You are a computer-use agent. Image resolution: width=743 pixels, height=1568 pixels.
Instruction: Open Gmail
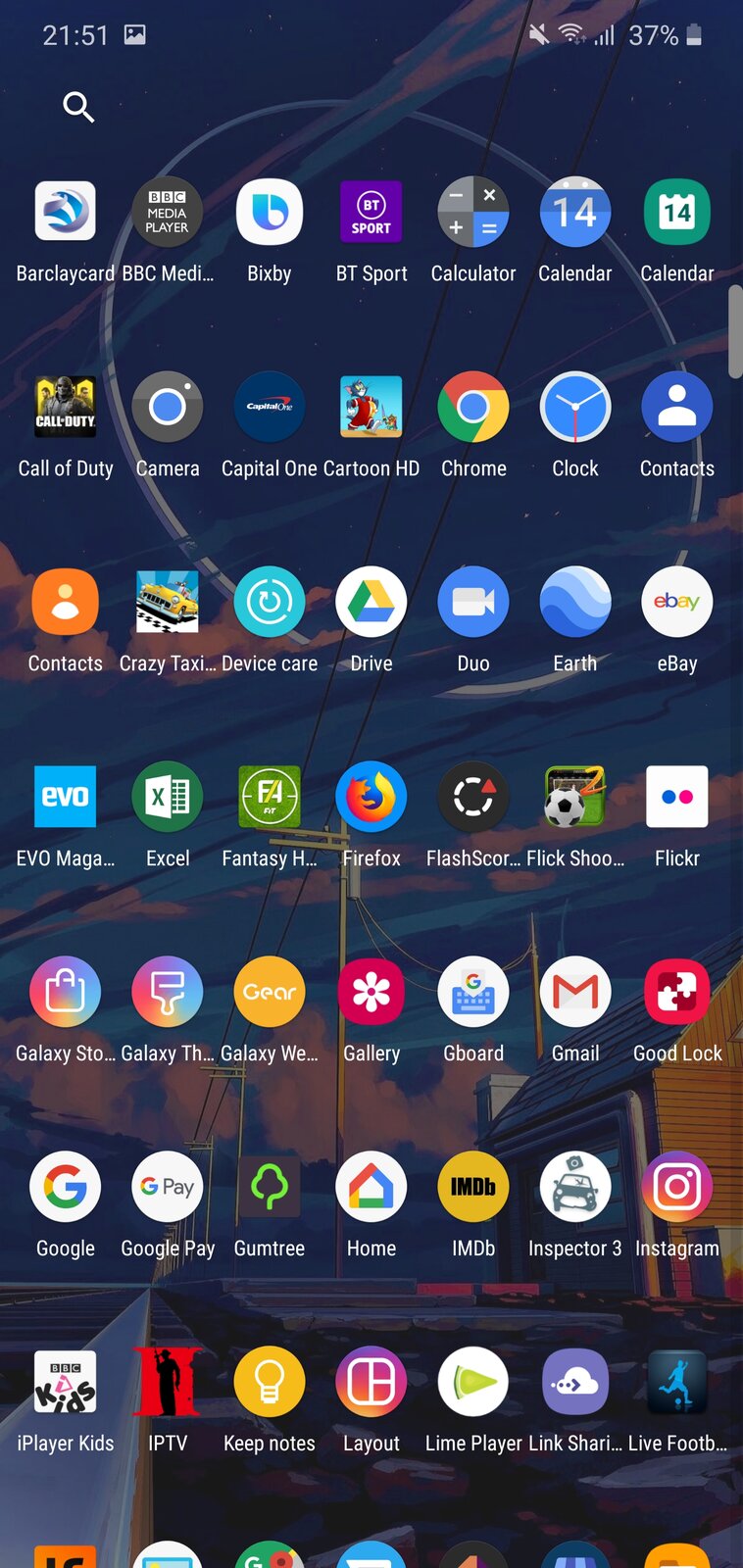pos(575,992)
